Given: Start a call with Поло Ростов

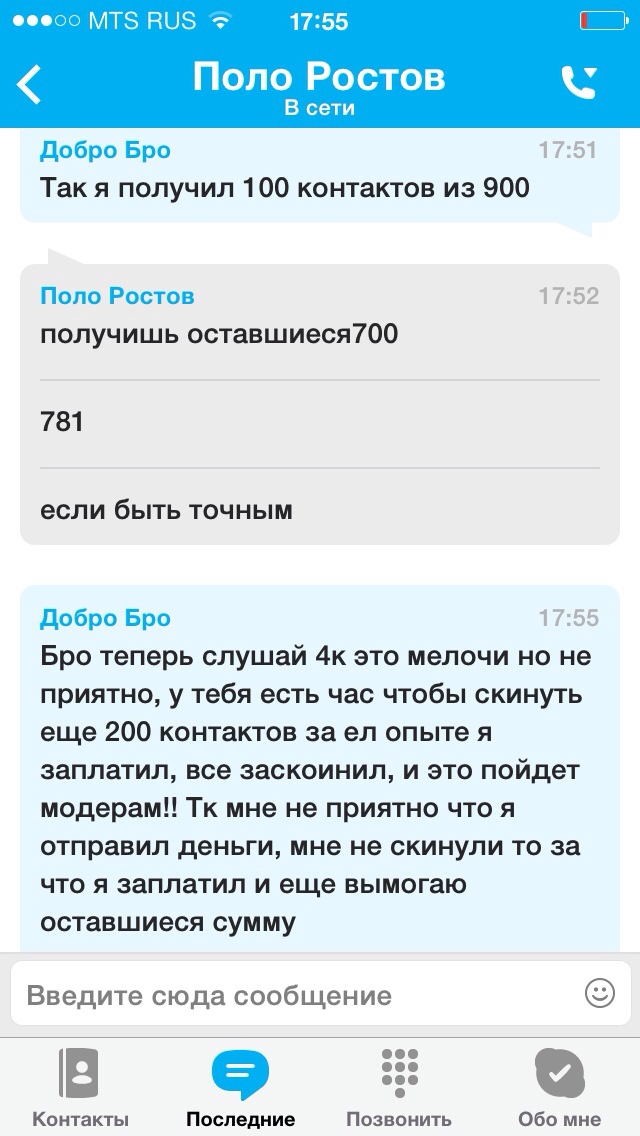Looking at the screenshot, I should [x=579, y=84].
